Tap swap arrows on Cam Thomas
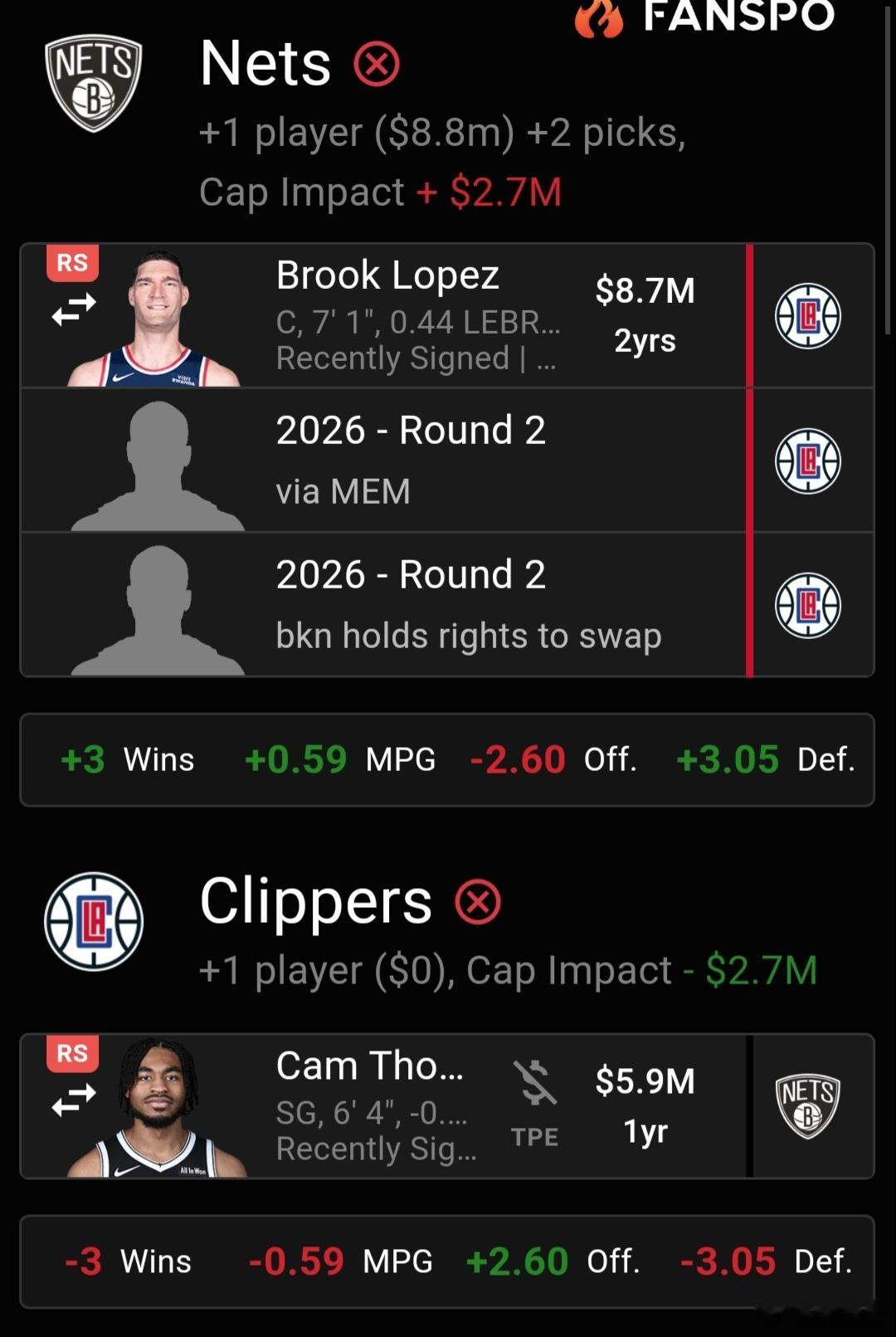 74,1100
